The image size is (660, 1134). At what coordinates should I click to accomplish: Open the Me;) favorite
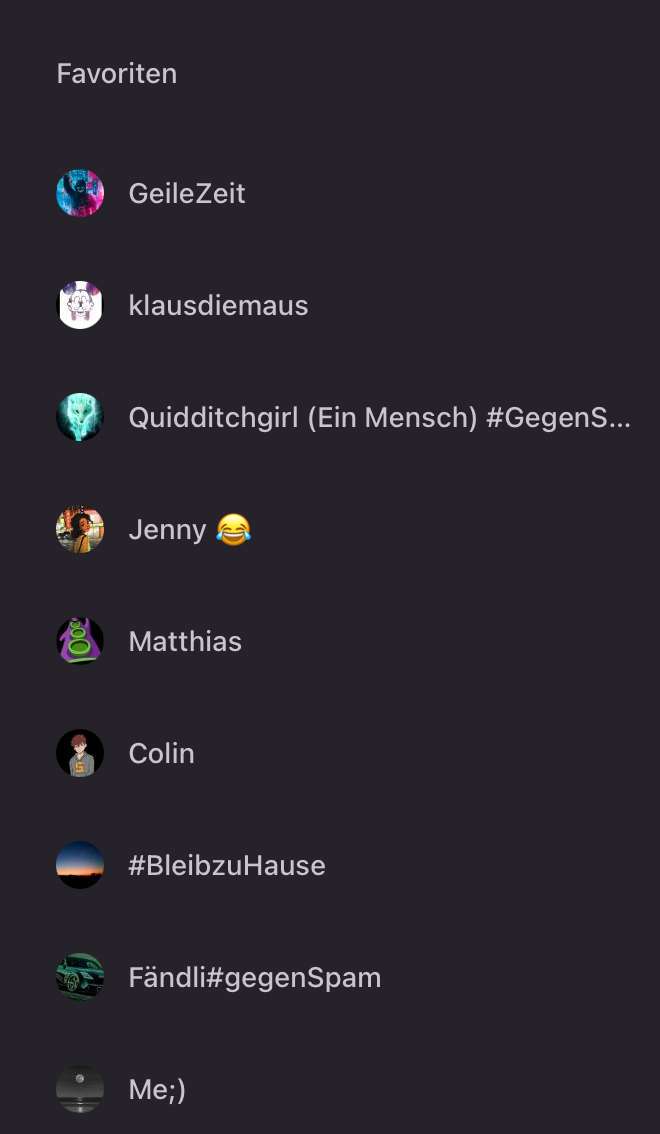tap(157, 1089)
